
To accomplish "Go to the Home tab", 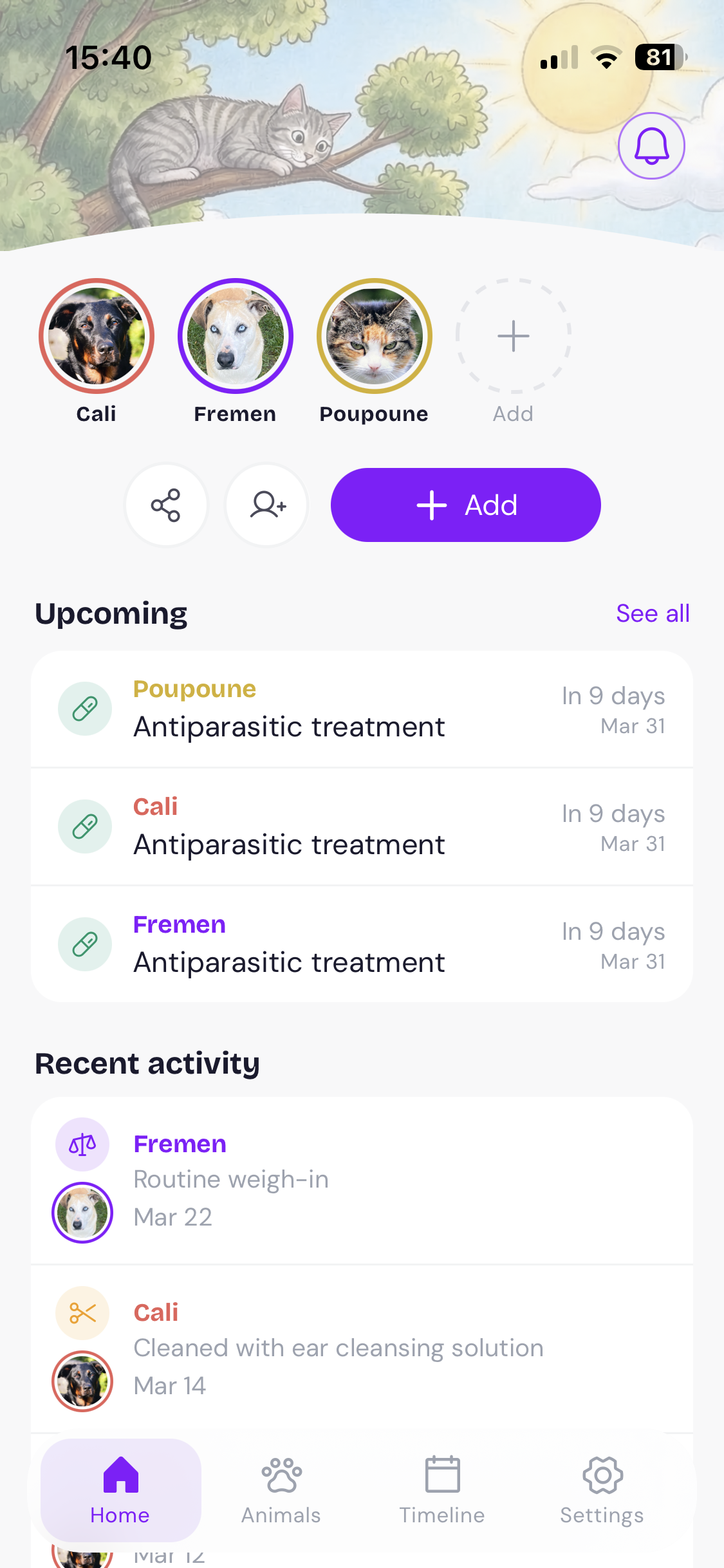I will (x=120, y=1489).
